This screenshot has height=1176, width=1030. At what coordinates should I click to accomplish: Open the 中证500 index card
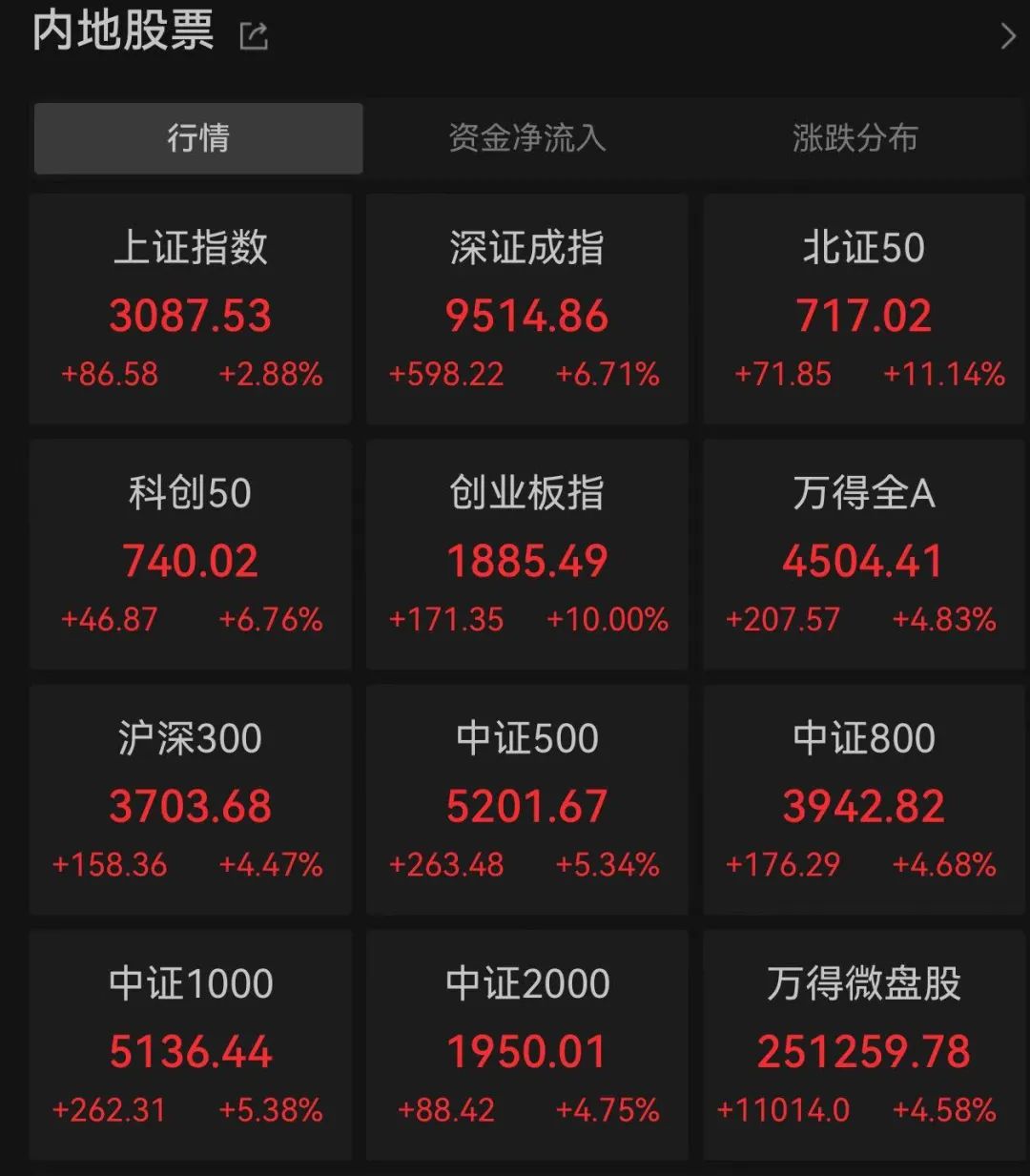(526, 799)
